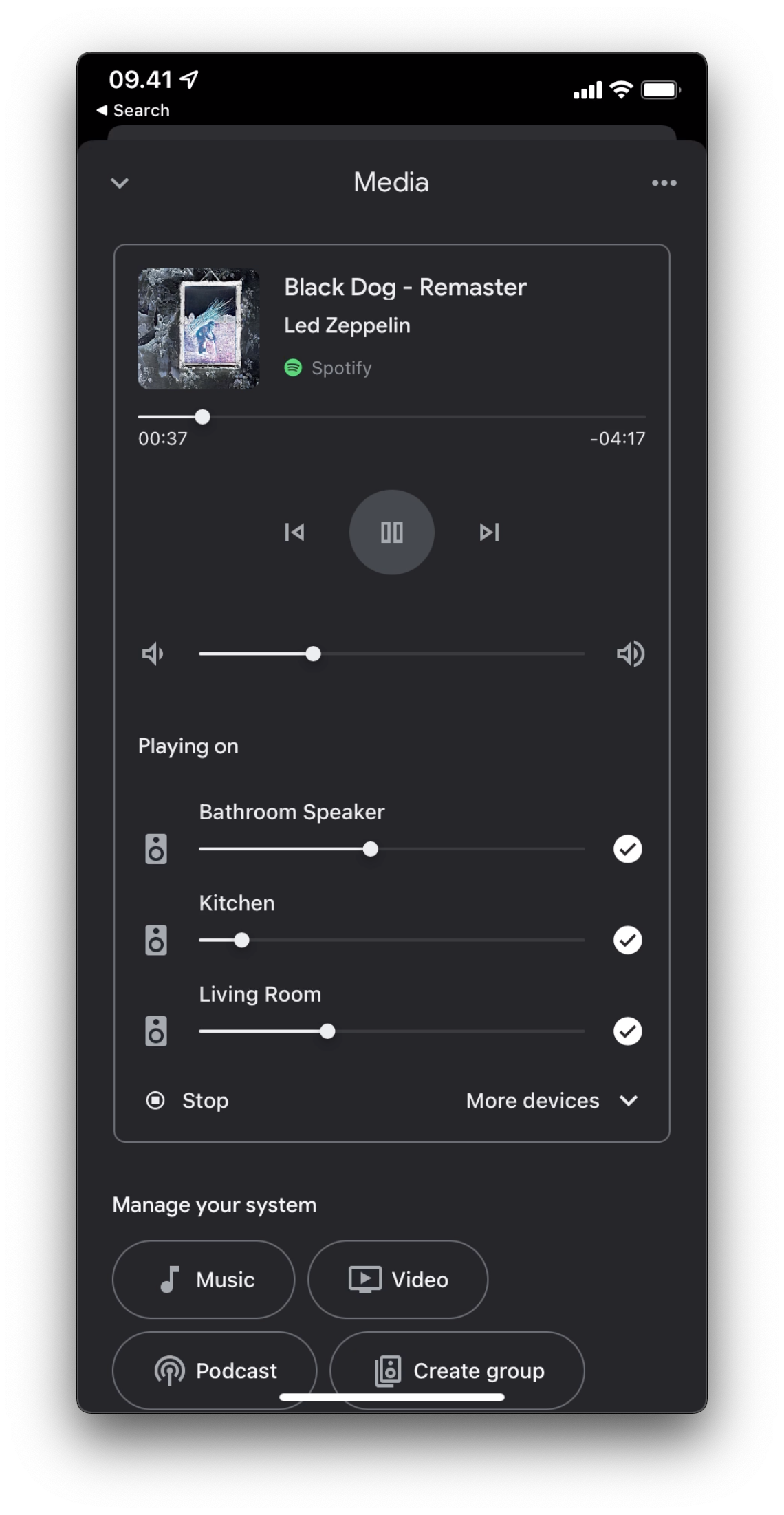This screenshot has width=784, height=1515.
Task: Stop playback with the Stop button
Action: coord(187,1101)
